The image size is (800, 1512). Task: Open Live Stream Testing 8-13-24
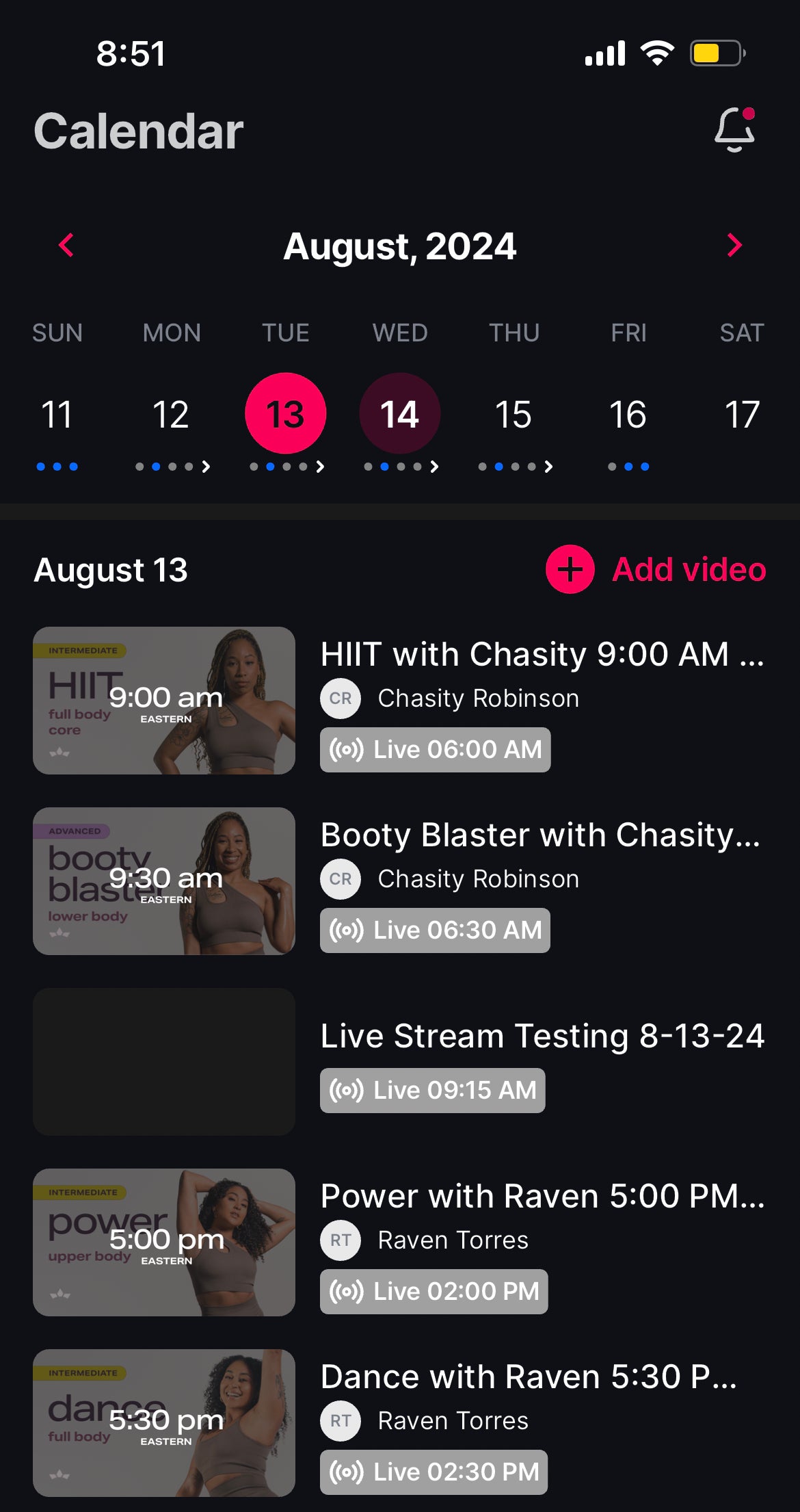(x=542, y=1036)
